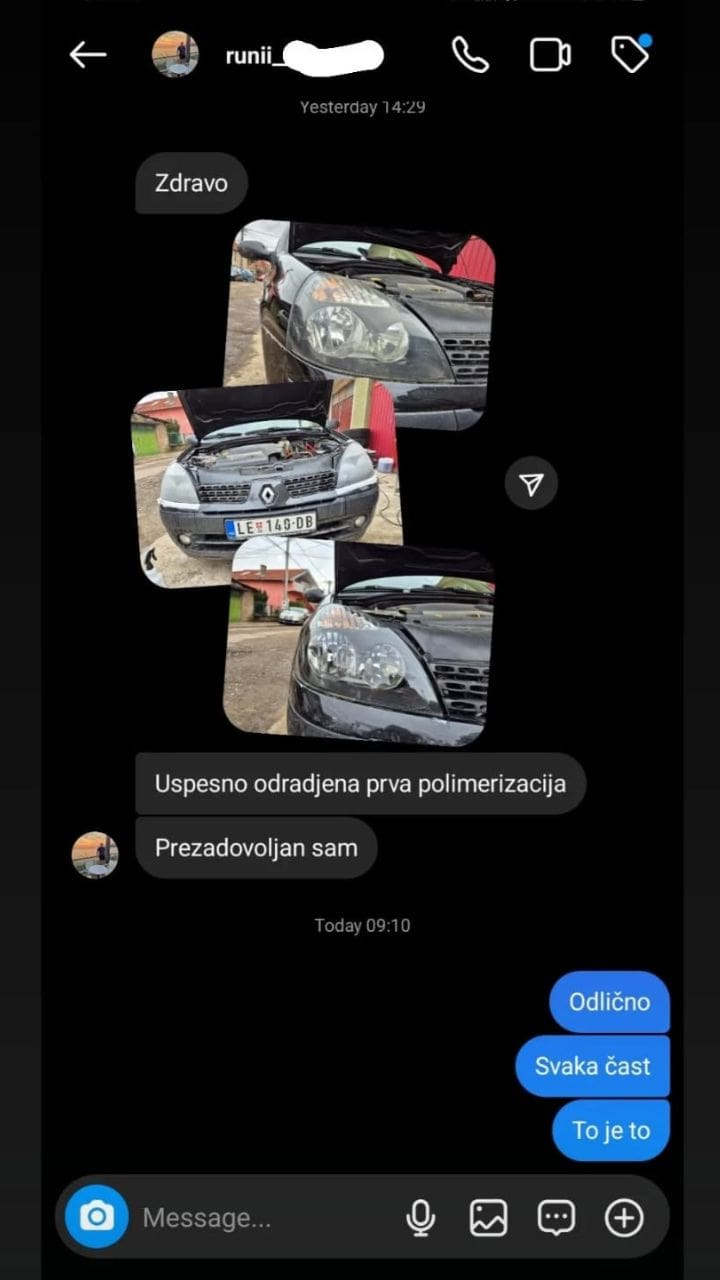Focus the Message text field
The image size is (720, 1280).
click(260, 1218)
